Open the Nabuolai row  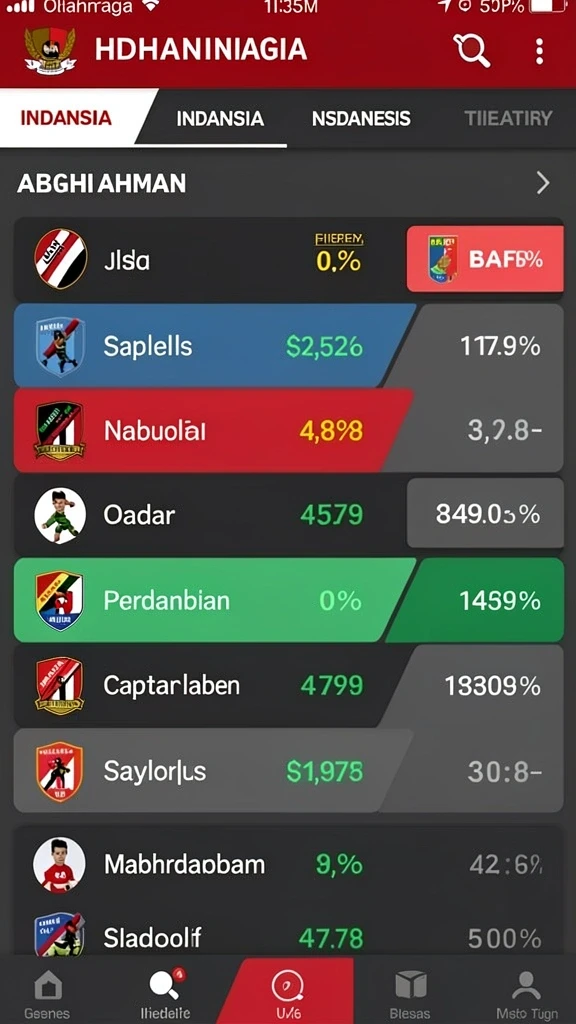coord(288,430)
